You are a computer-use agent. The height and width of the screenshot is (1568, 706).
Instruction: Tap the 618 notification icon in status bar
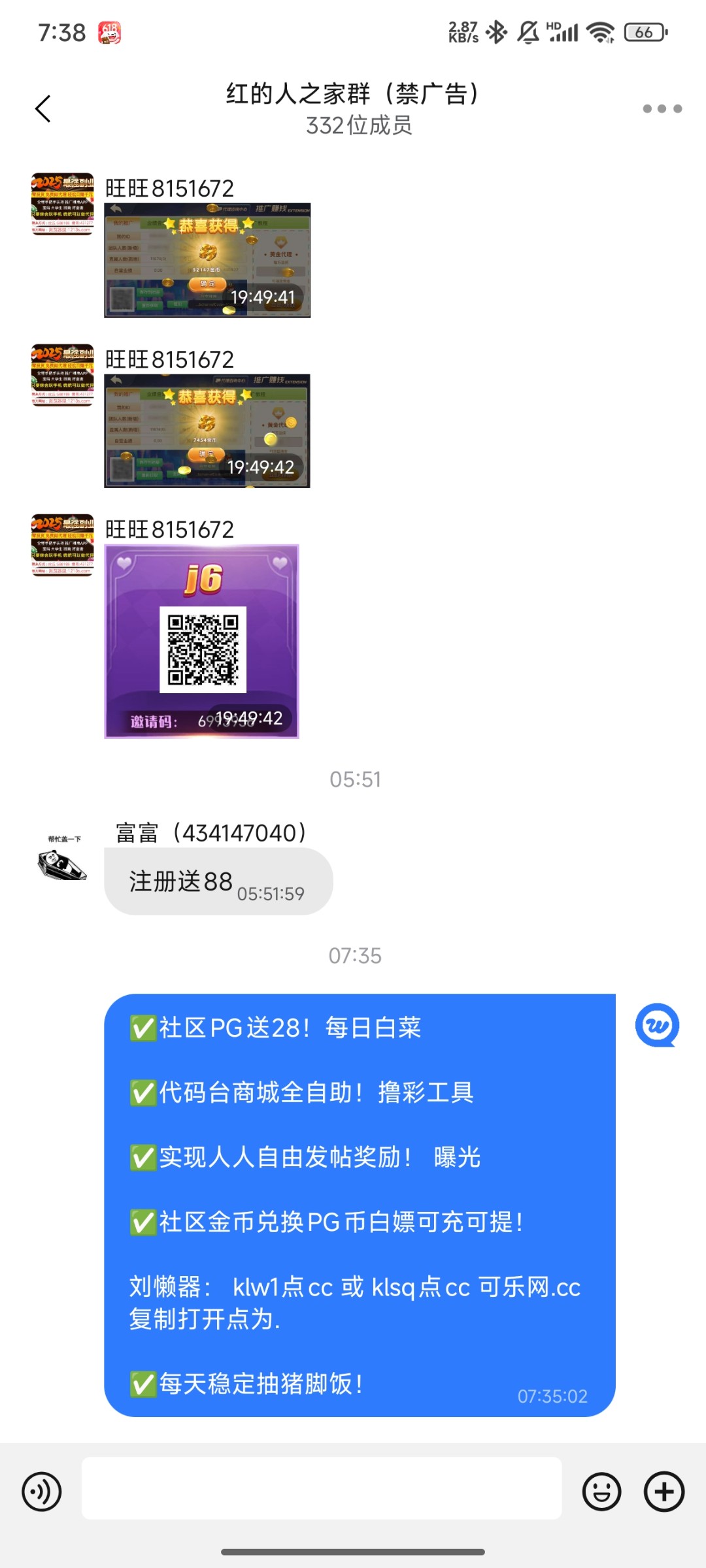pyautogui.click(x=110, y=31)
